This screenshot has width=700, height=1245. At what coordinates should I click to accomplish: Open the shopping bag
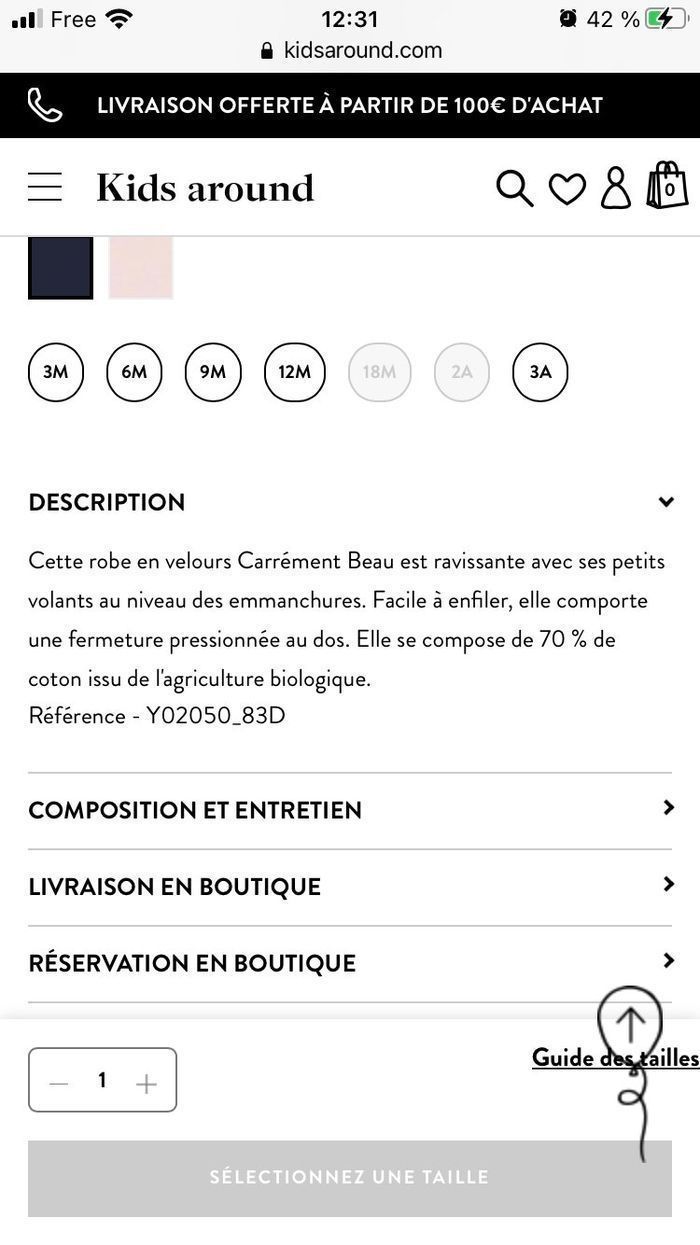pos(667,186)
